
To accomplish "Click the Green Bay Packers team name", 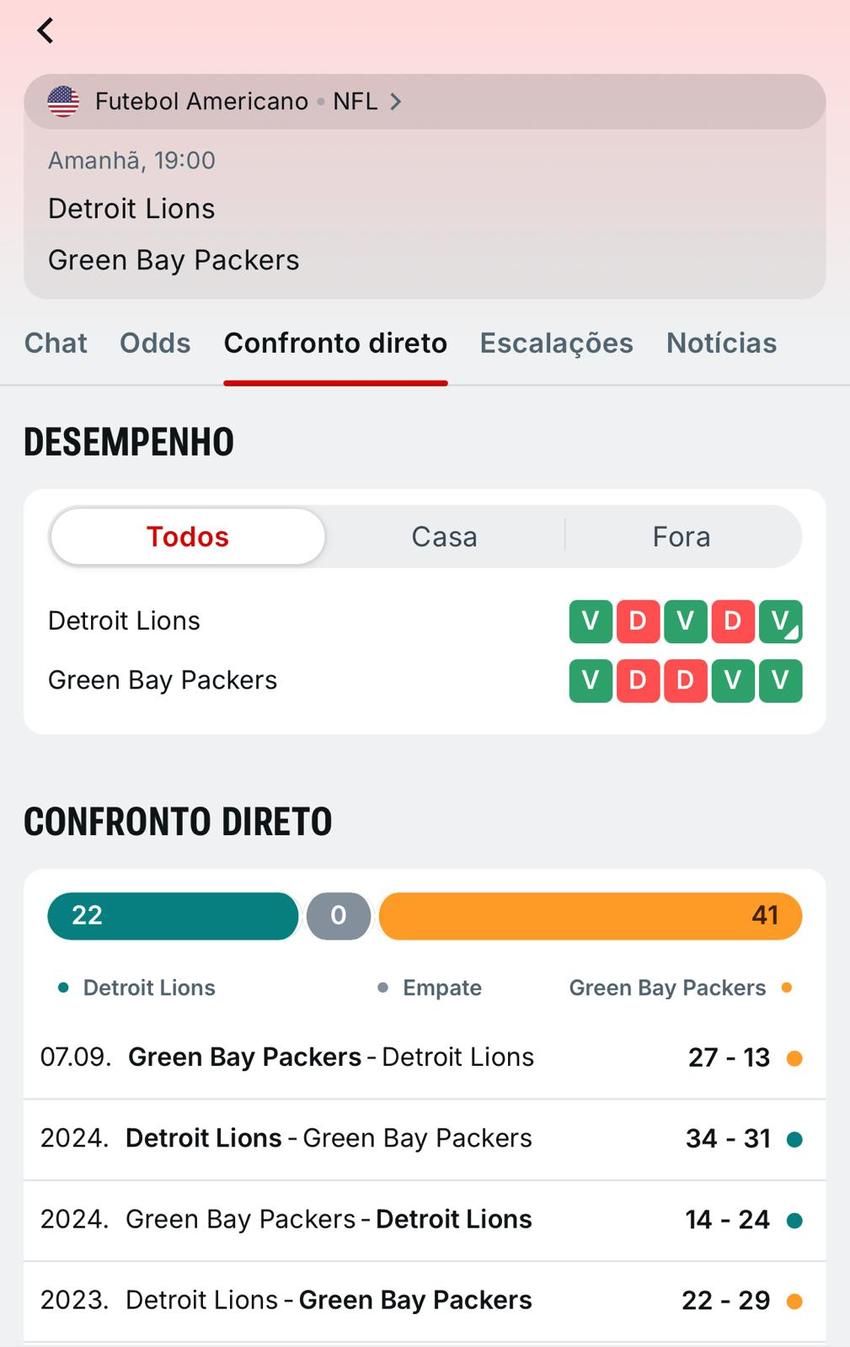I will coord(173,259).
